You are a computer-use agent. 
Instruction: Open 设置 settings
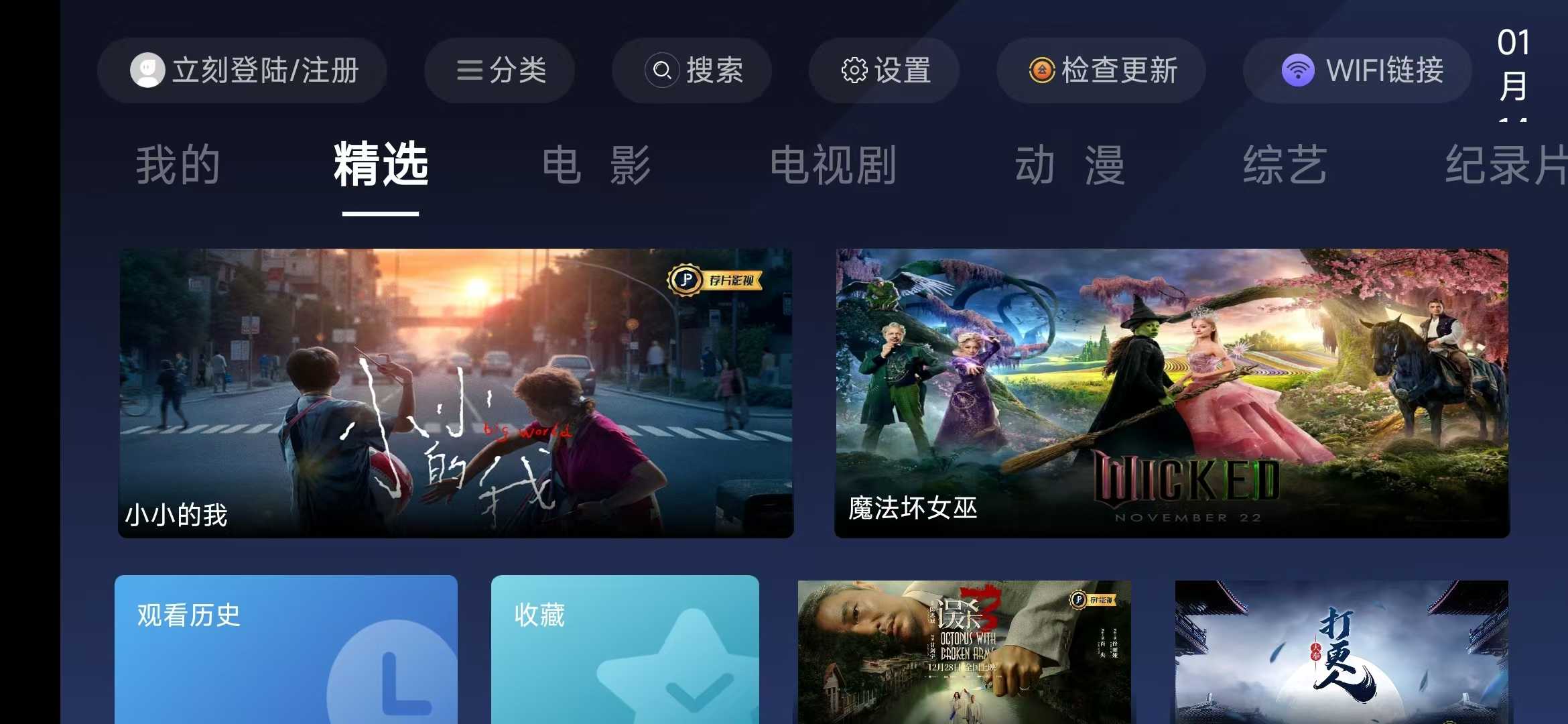pos(885,70)
